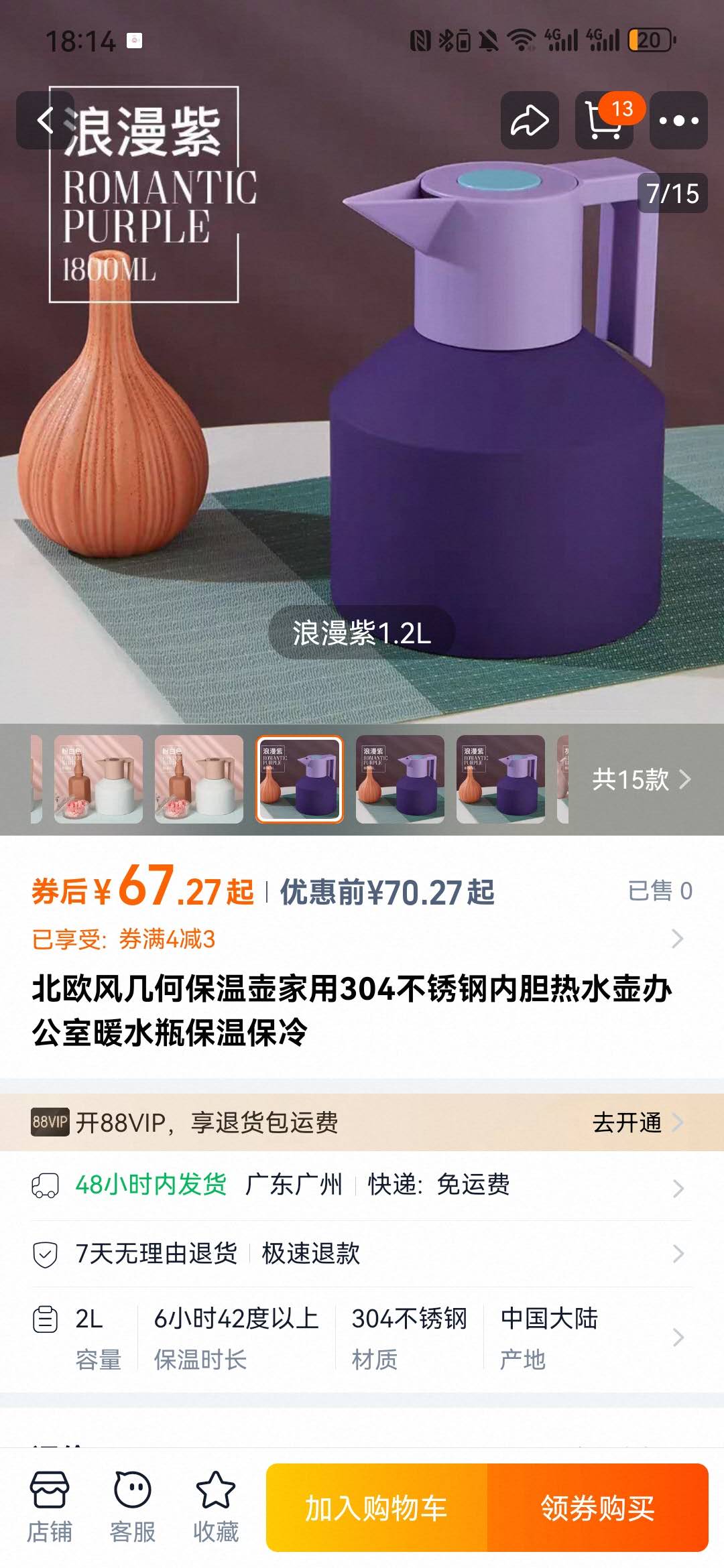Open the 7天无理由退货 service row
Viewport: 724px width, 1568px height.
tap(362, 1253)
